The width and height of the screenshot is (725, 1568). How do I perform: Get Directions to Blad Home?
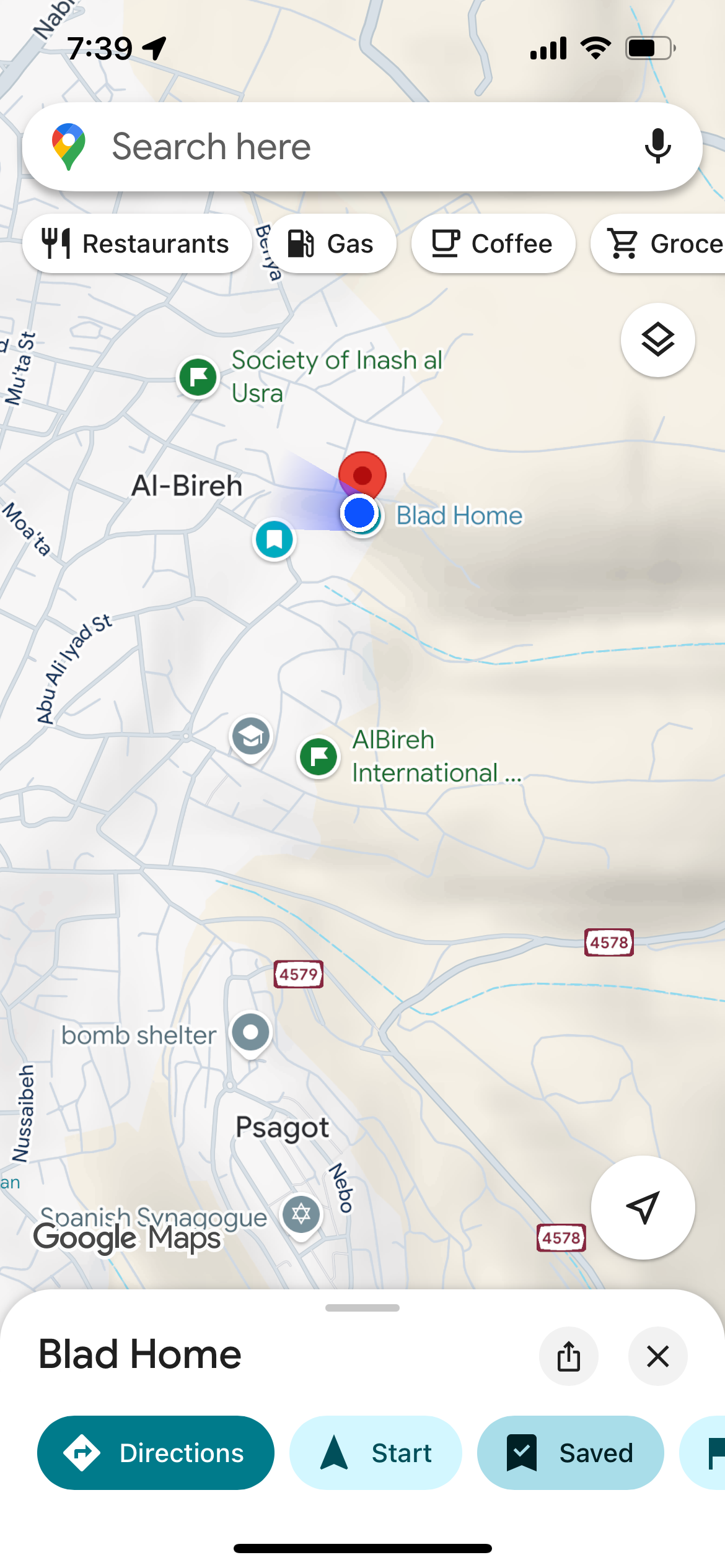(x=156, y=1453)
